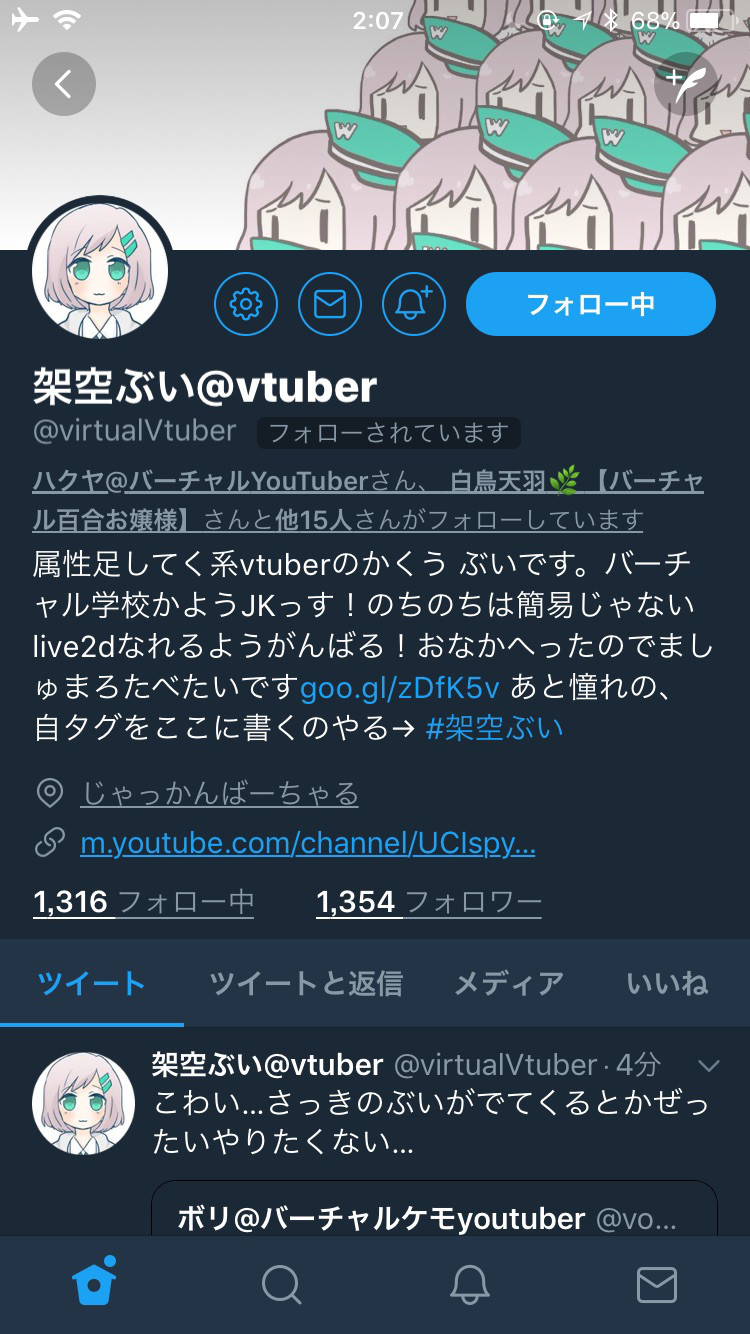Open the m.youtube.com channel link

click(x=308, y=844)
